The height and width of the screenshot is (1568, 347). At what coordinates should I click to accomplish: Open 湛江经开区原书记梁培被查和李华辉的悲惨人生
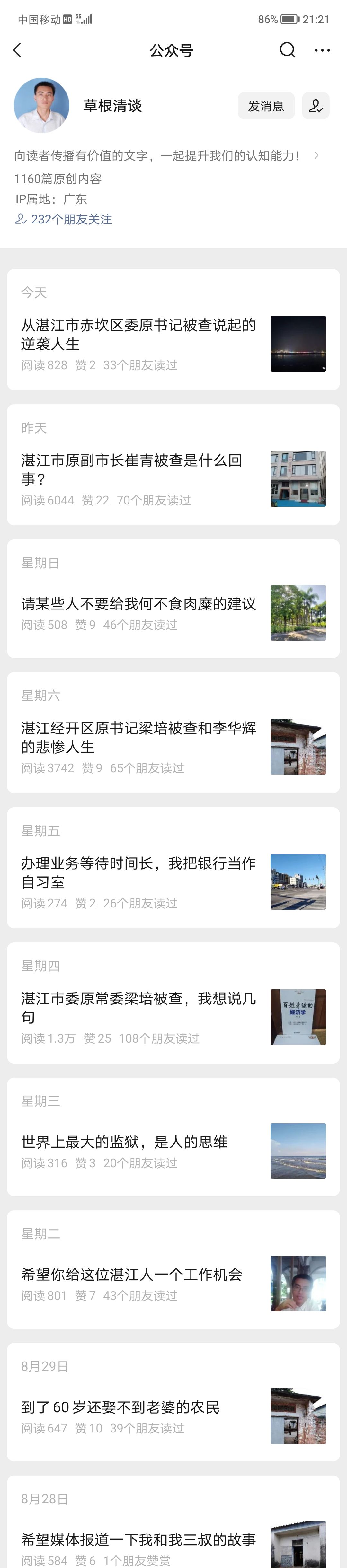pos(138,737)
